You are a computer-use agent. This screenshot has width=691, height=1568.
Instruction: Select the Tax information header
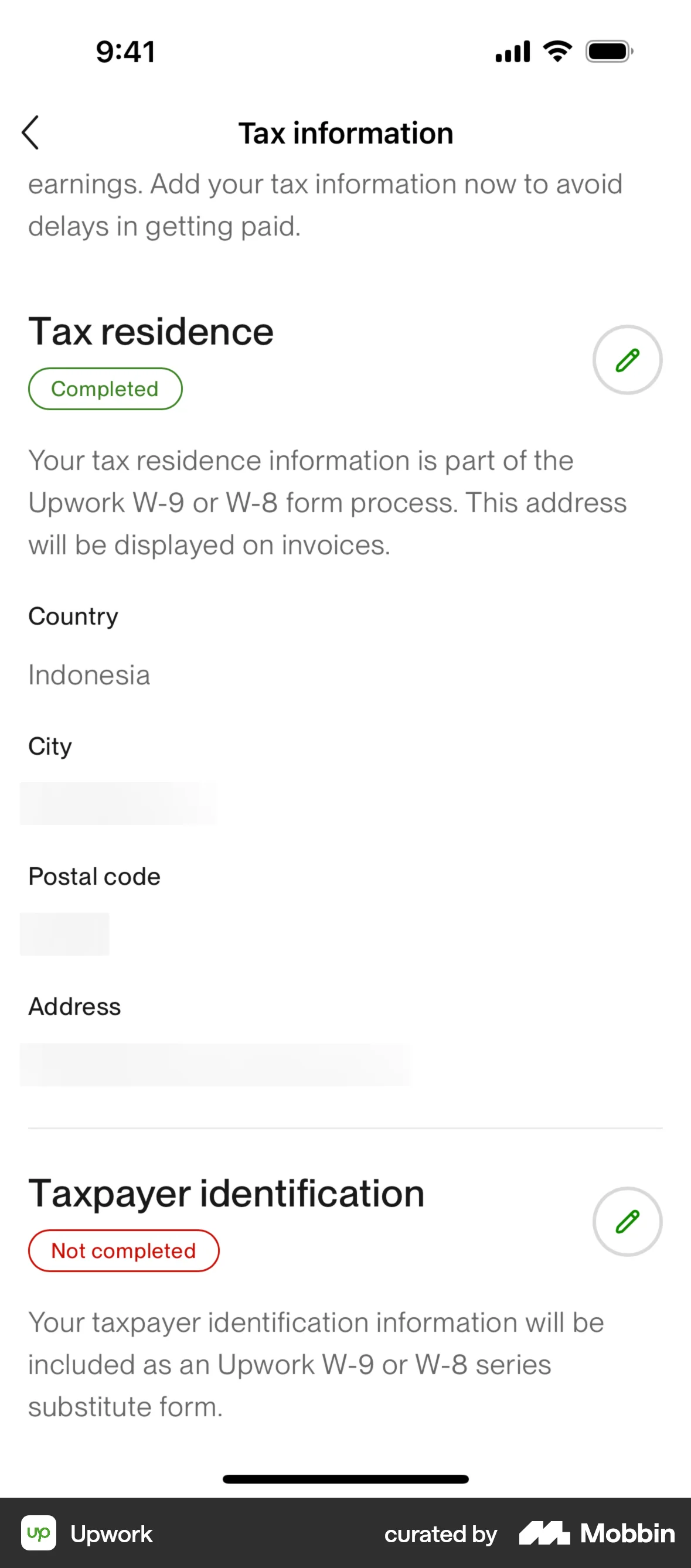click(345, 132)
